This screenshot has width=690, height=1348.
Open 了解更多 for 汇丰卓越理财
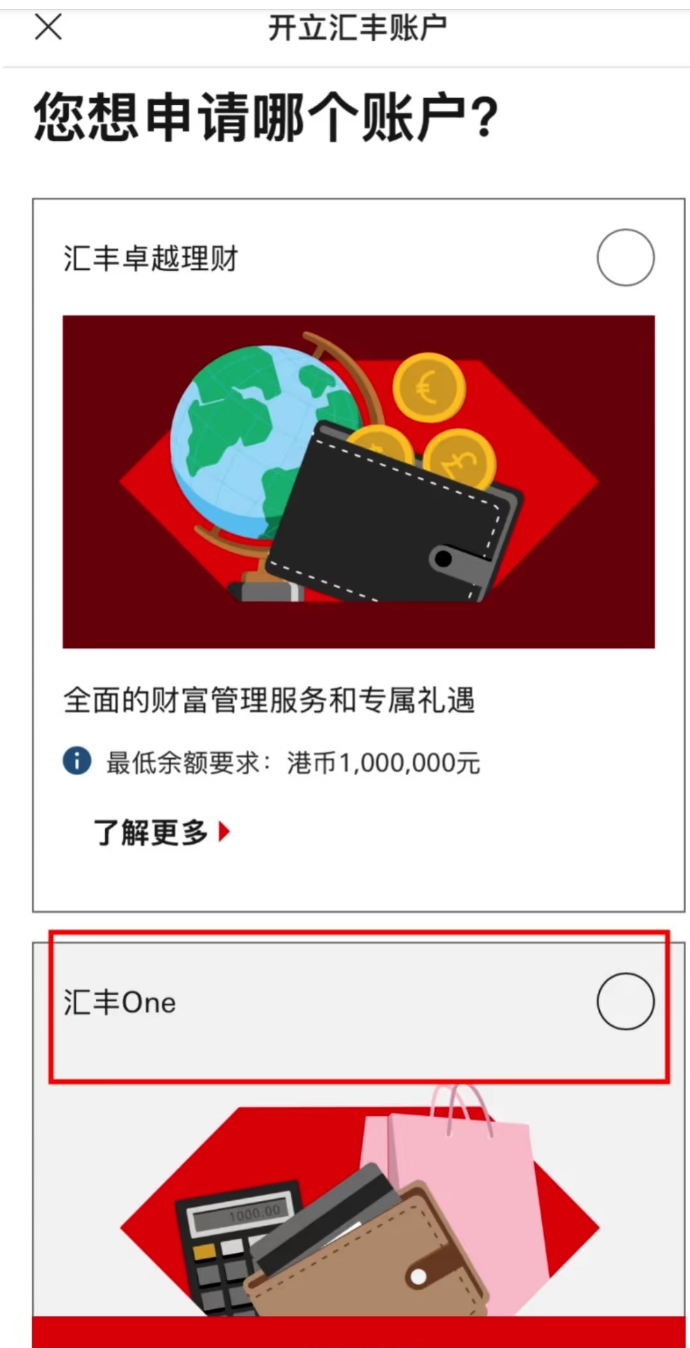point(161,832)
